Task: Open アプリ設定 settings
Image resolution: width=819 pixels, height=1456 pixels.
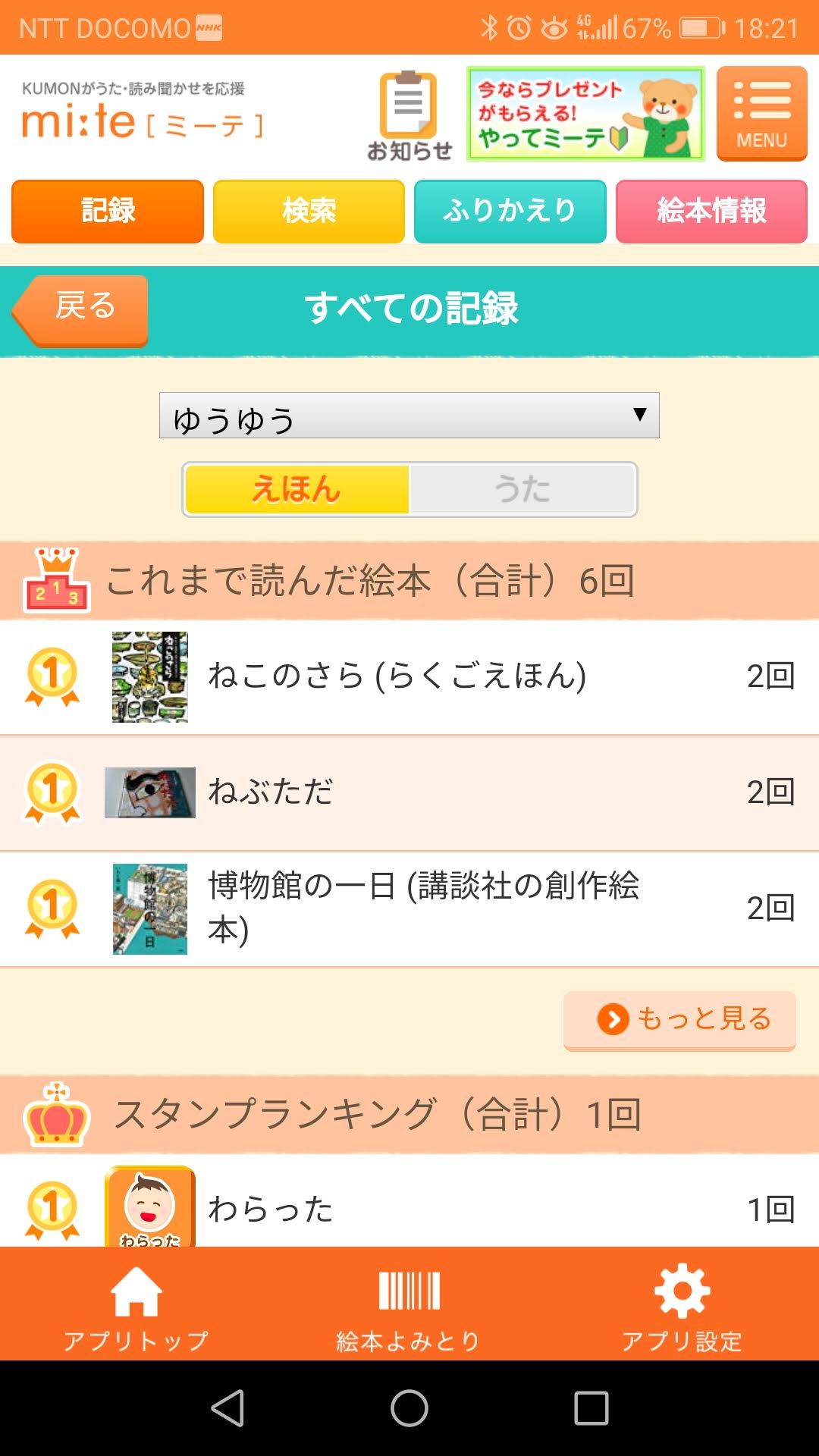Action: point(682,1305)
